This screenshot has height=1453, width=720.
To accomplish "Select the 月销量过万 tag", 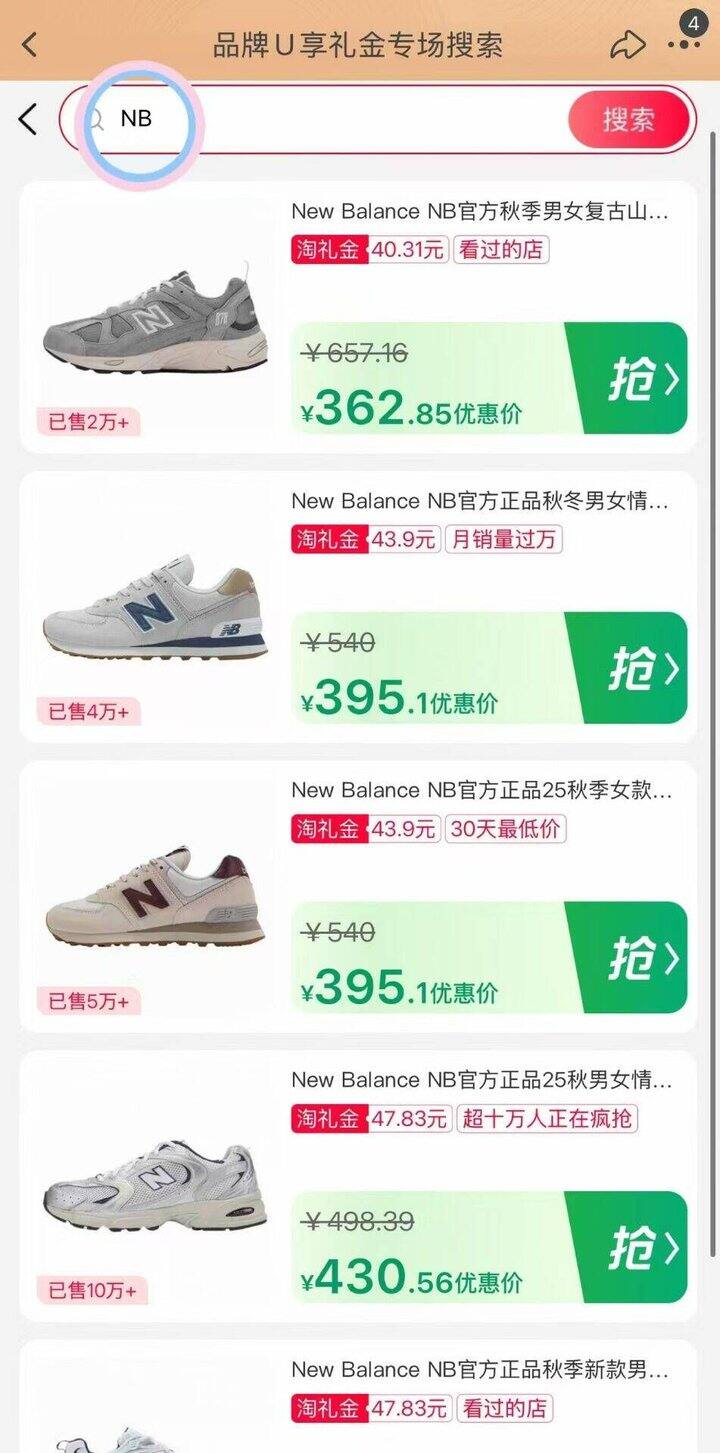I will (x=509, y=540).
